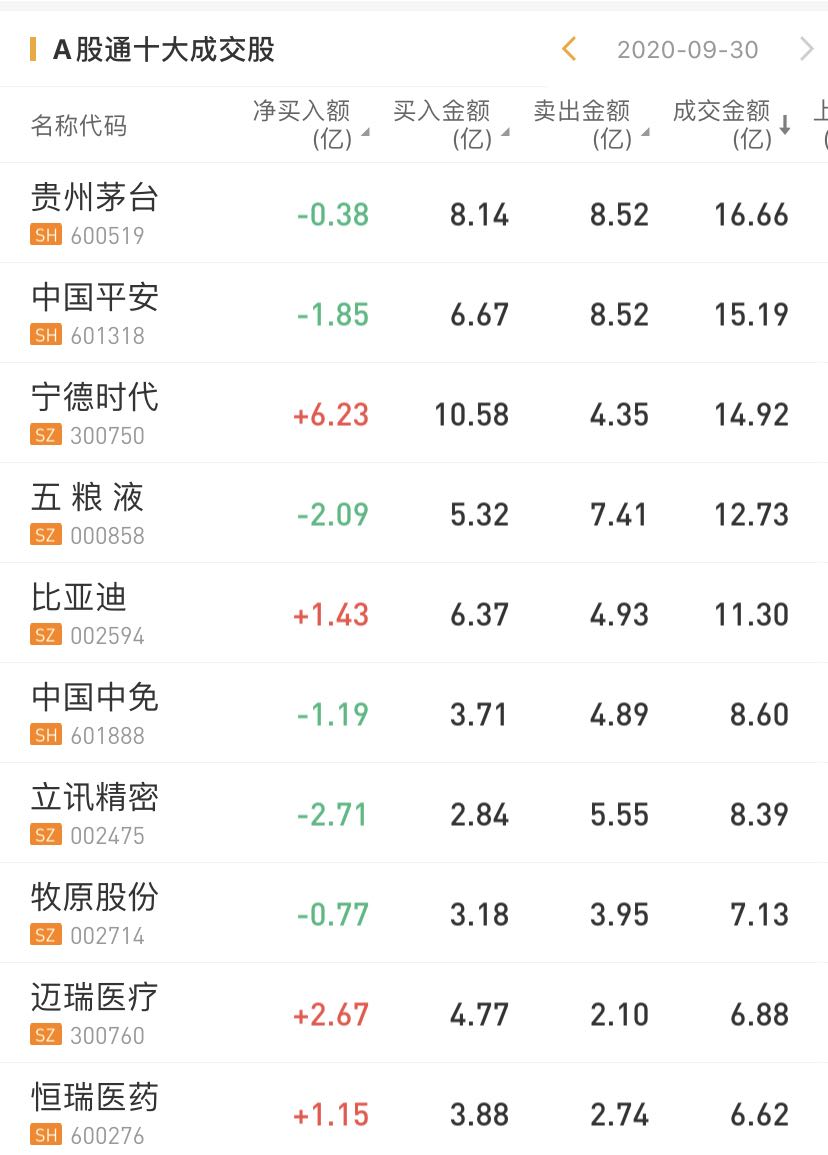
Task: Sort by 卖出金额 column
Action: (590, 124)
